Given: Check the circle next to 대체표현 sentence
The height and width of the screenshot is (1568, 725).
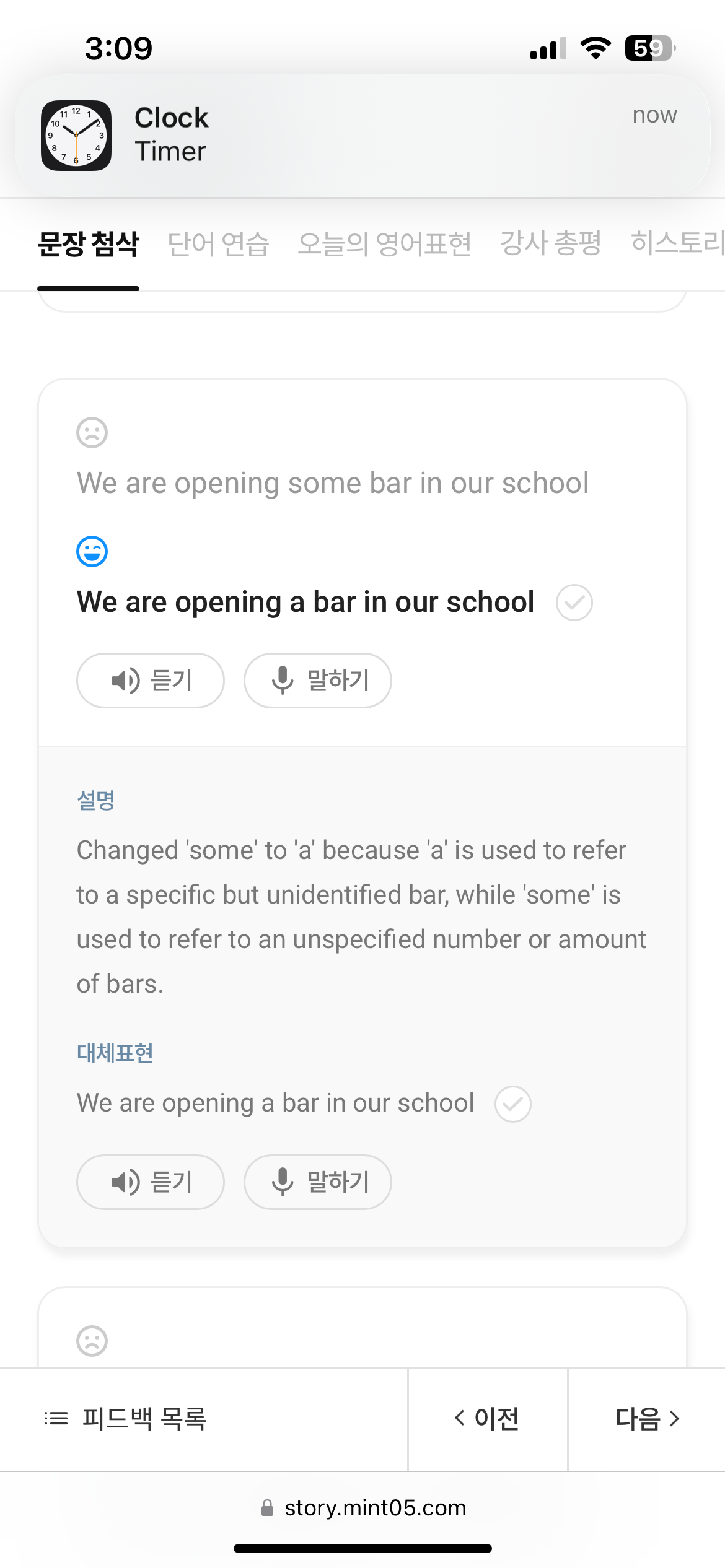Looking at the screenshot, I should (512, 1104).
